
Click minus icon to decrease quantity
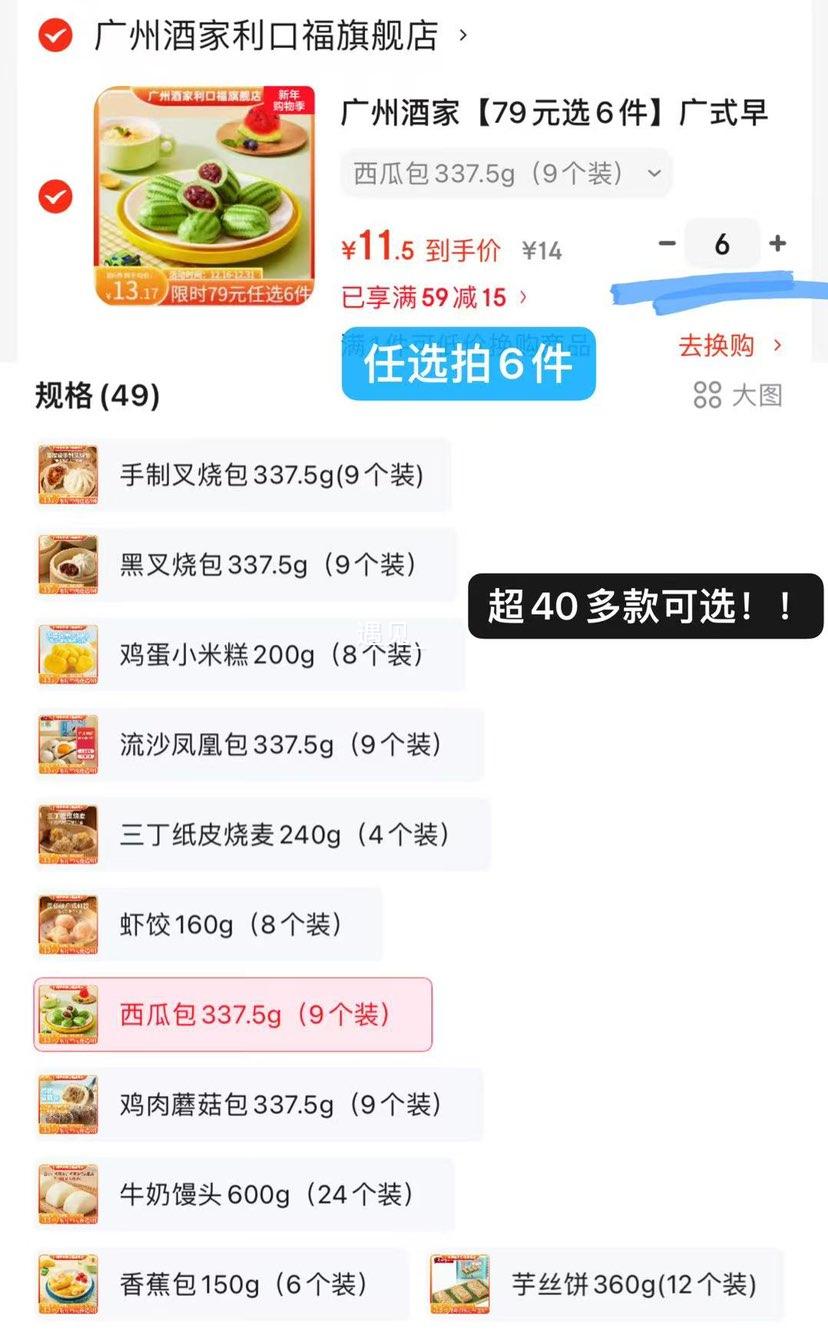pyautogui.click(x=668, y=242)
